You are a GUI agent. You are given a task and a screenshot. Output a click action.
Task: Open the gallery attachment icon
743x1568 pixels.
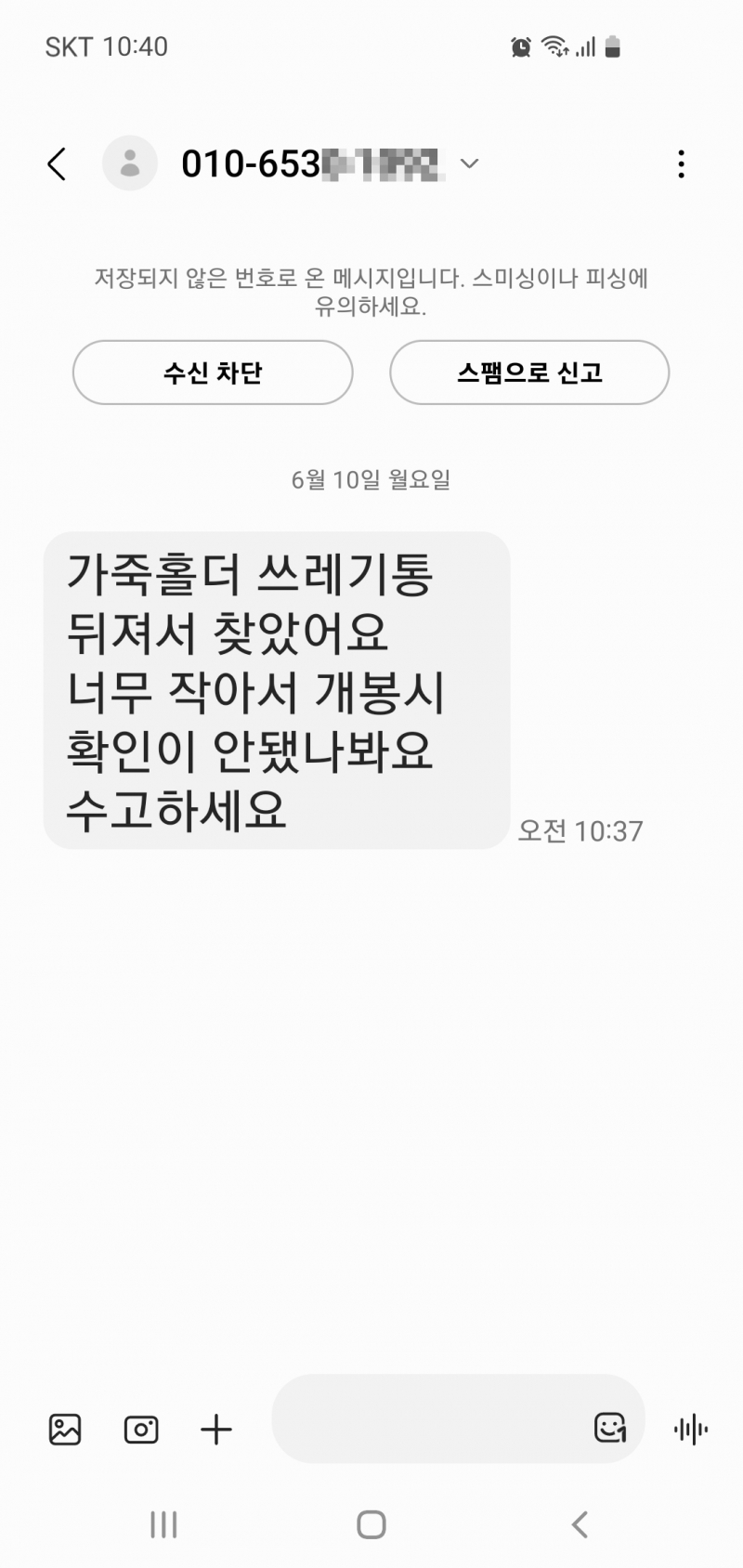pyautogui.click(x=65, y=1430)
